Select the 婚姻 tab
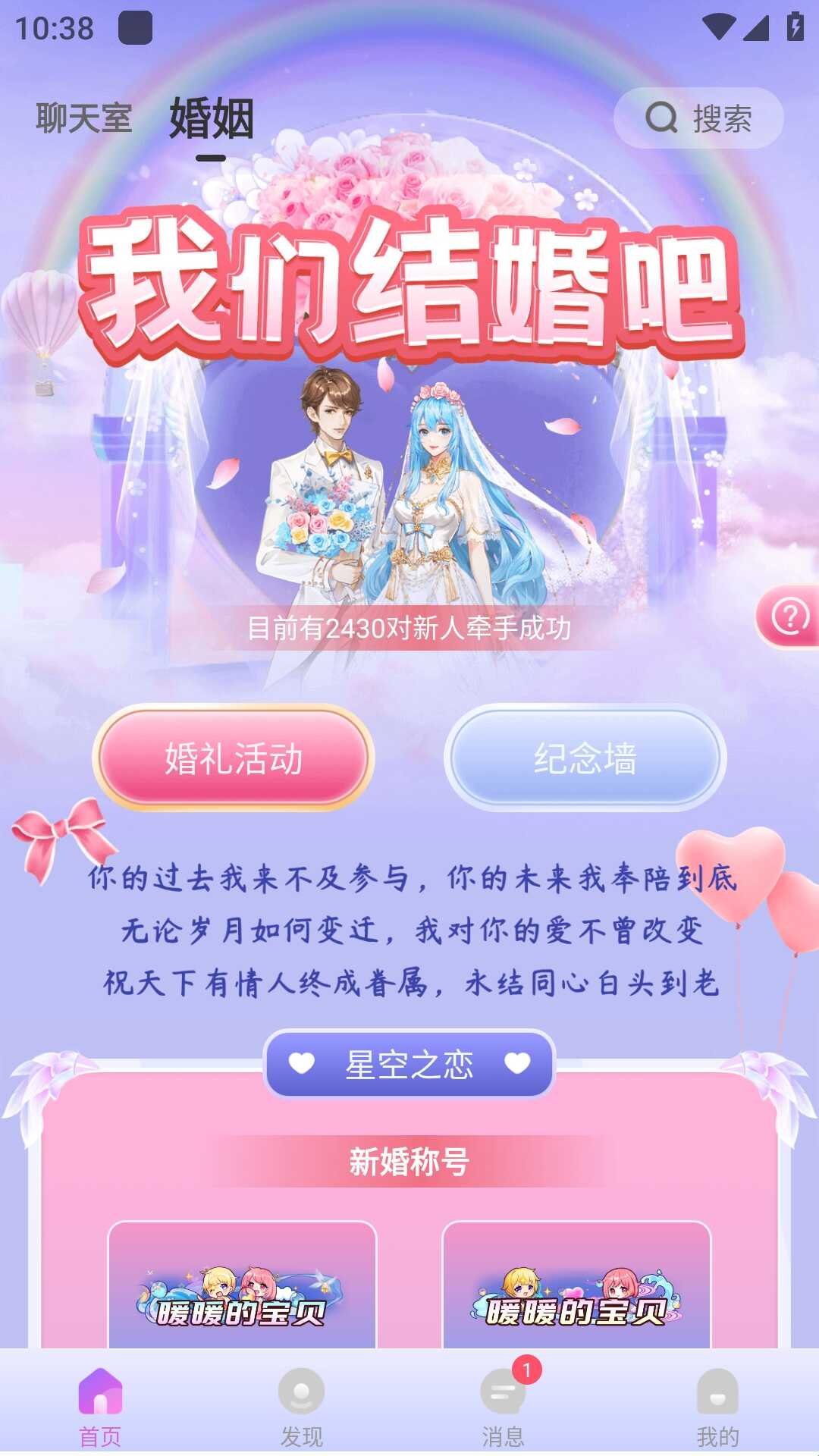The image size is (819, 1456). pos(211,119)
